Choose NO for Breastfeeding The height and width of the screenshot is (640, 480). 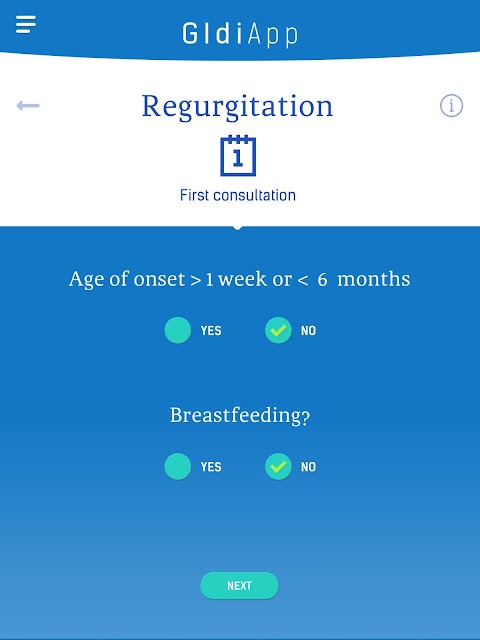click(278, 467)
